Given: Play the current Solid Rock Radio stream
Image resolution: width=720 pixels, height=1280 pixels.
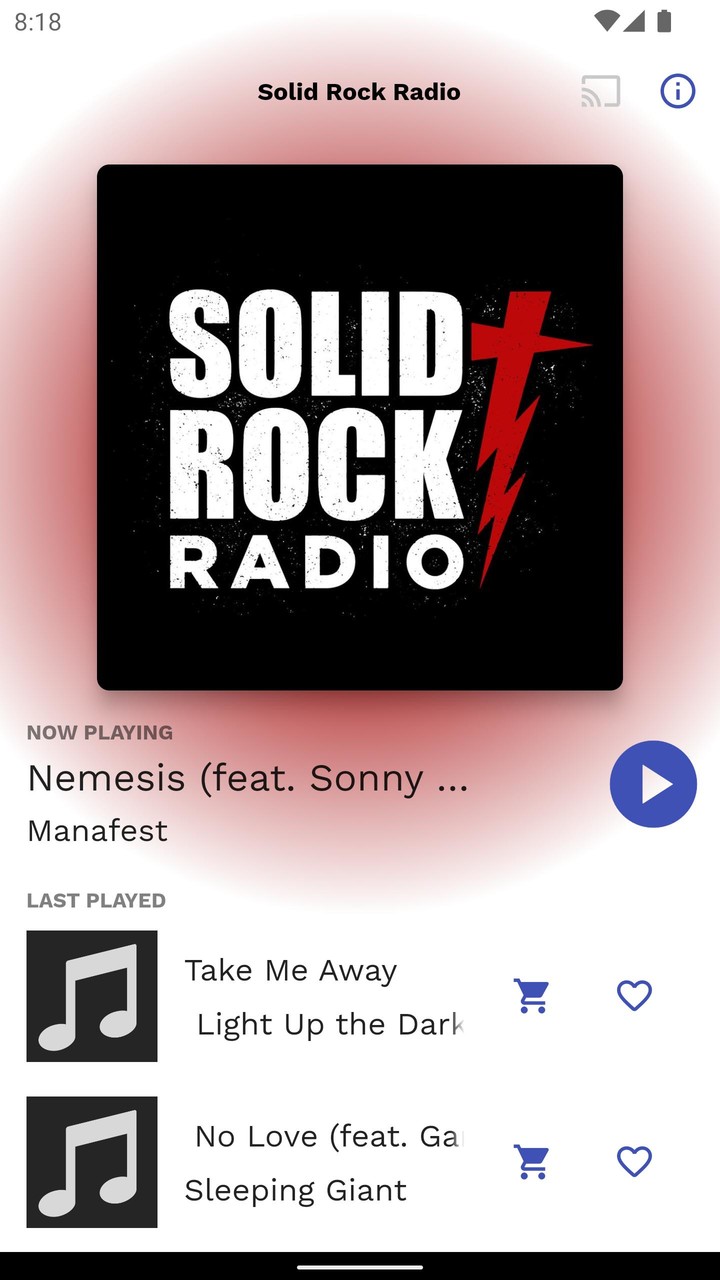Looking at the screenshot, I should (x=653, y=784).
